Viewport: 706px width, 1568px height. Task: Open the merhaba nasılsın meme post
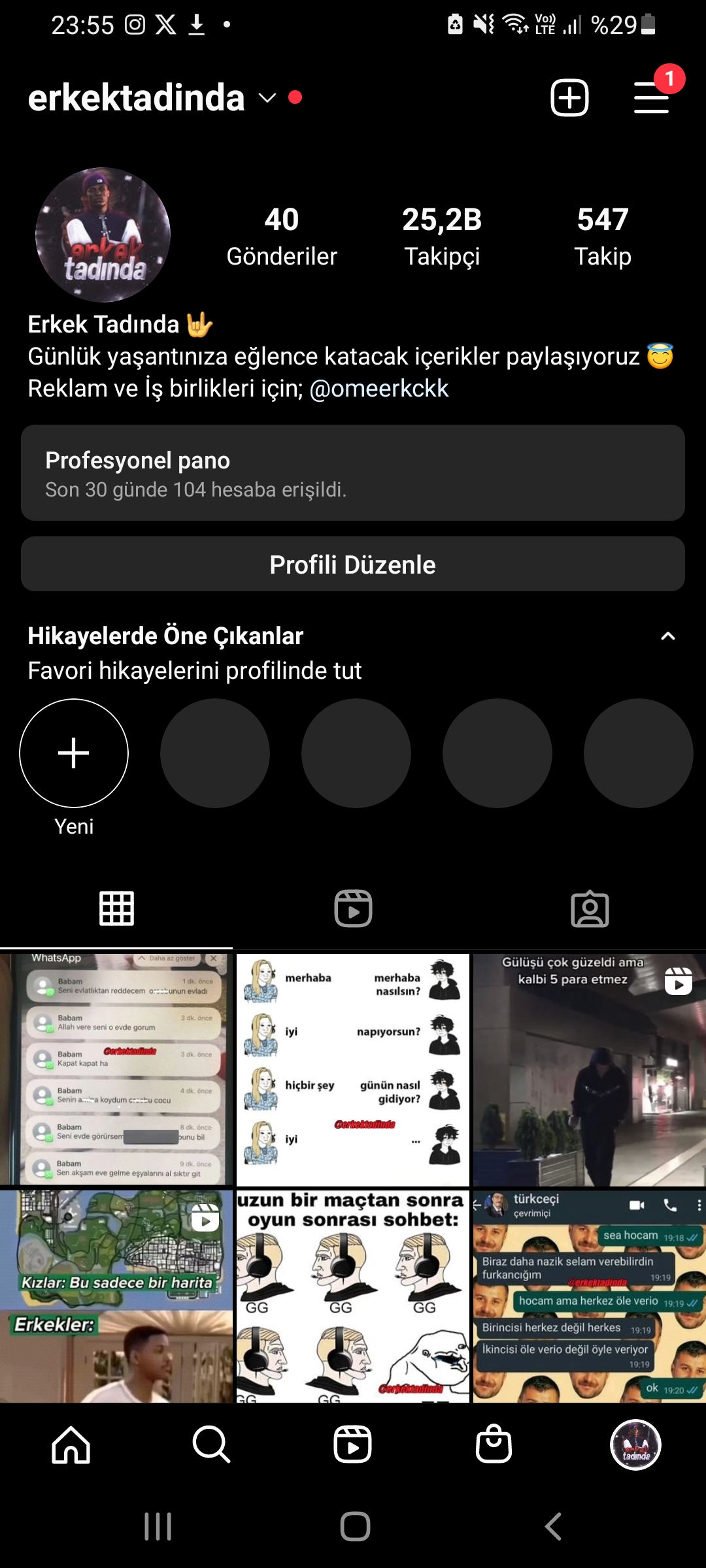click(353, 1070)
